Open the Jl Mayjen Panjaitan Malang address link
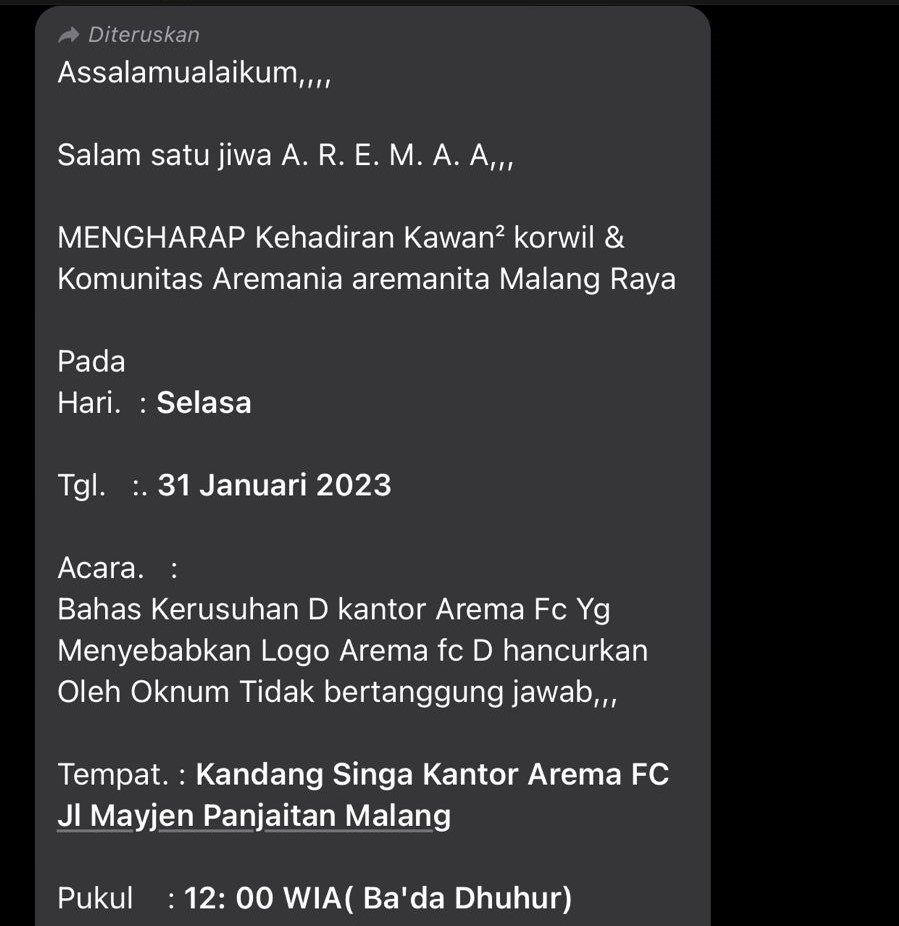 (254, 816)
